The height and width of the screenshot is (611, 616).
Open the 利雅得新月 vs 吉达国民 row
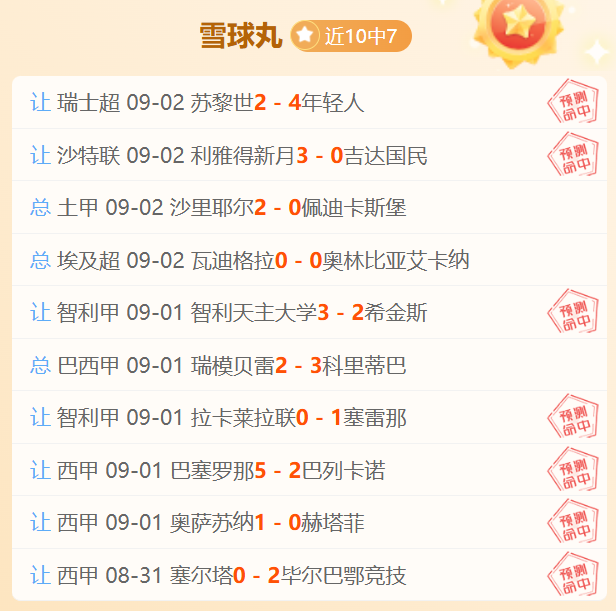pos(310,155)
